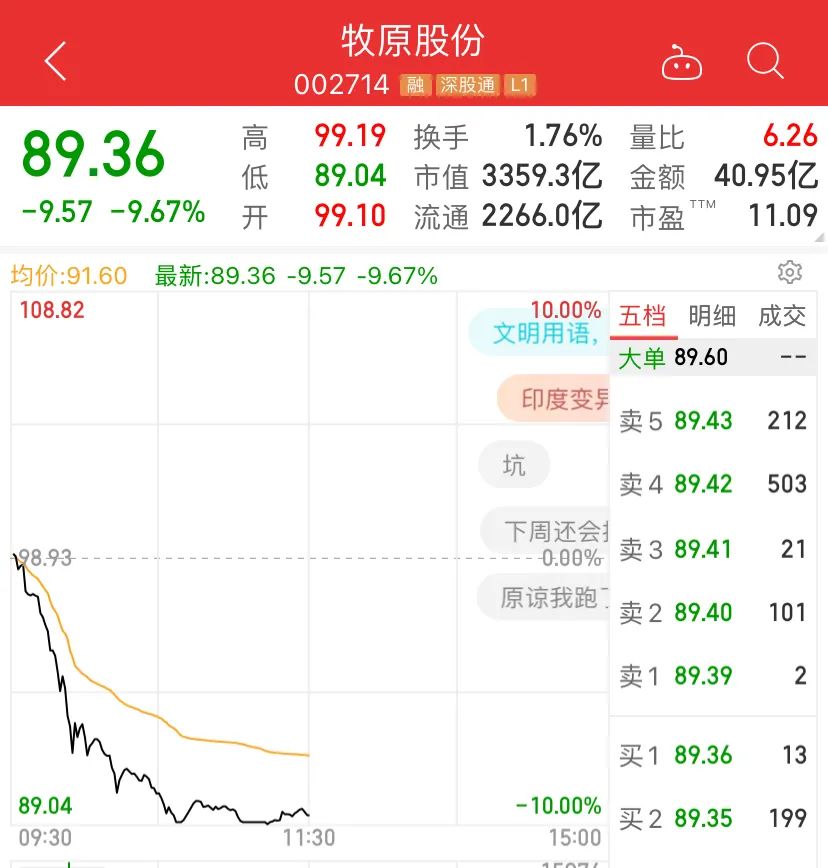This screenshot has height=868, width=828.
Task: Open chart settings gear
Action: point(789,272)
